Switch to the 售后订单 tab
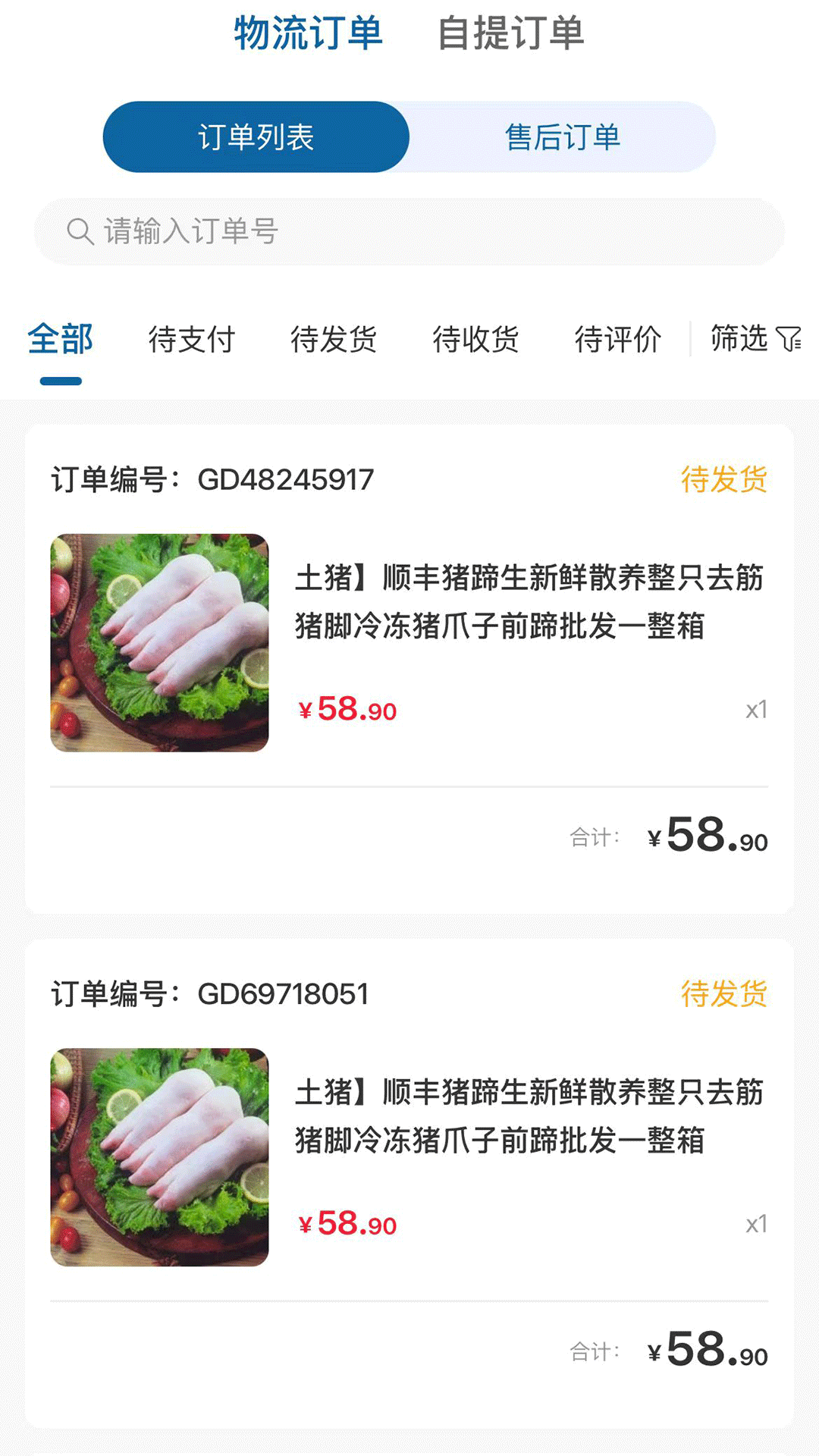 561,137
